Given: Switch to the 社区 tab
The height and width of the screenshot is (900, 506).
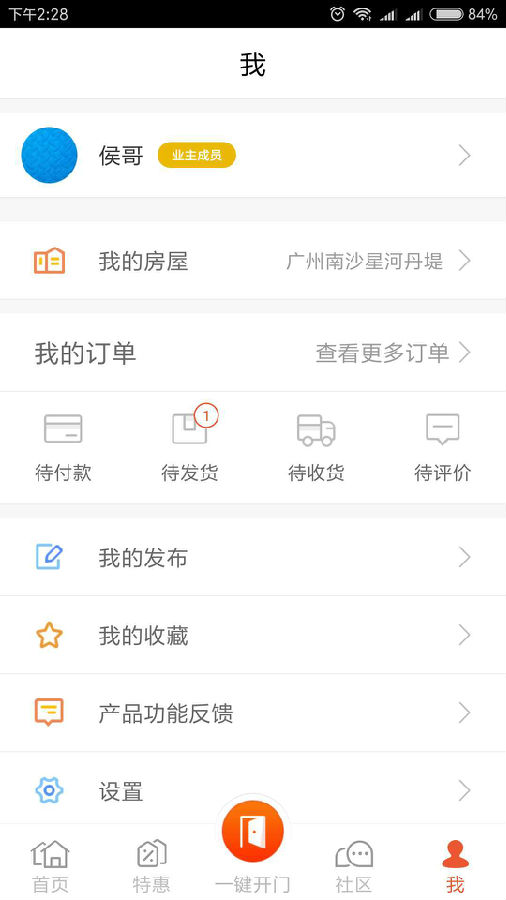Looking at the screenshot, I should point(354,866).
